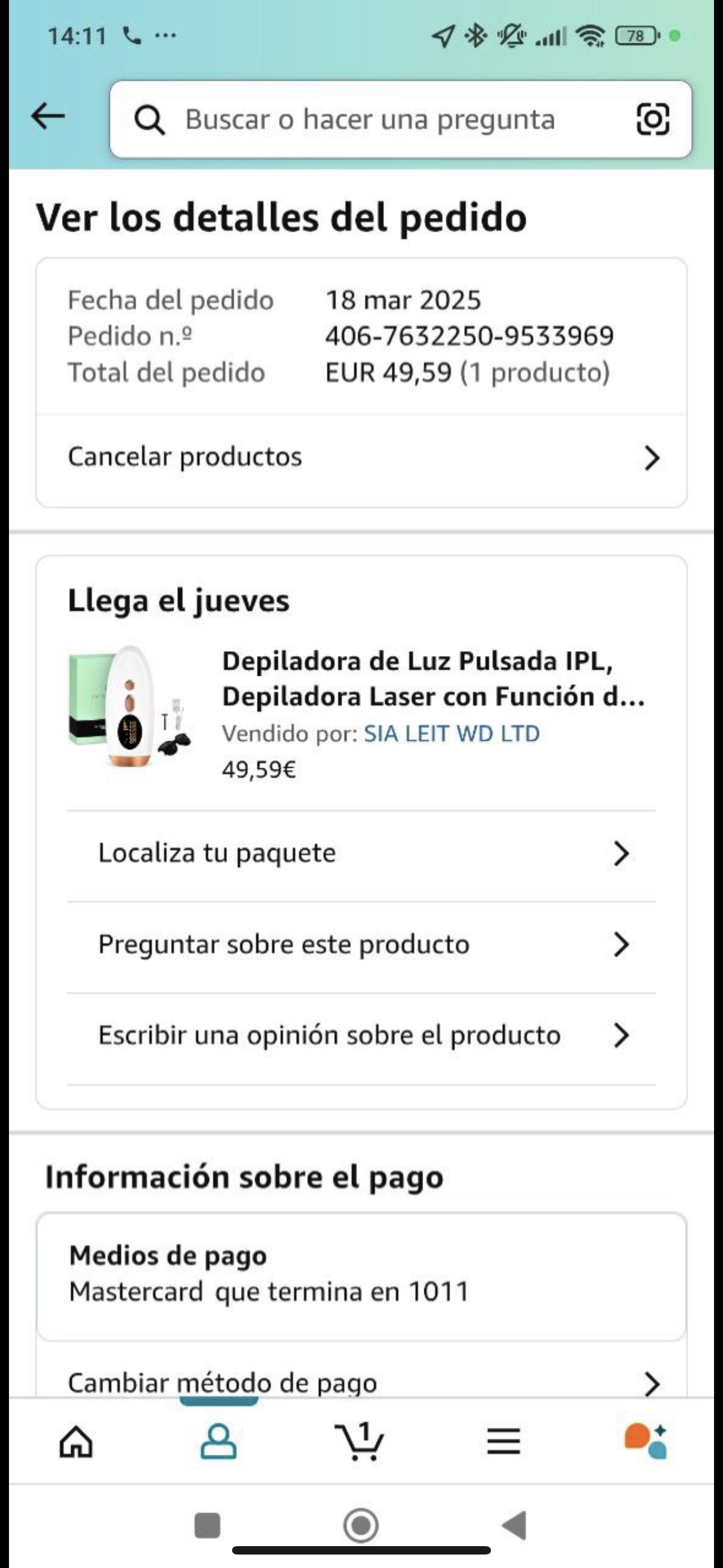
Task: Open "Localiza tu paquete"
Action: click(361, 854)
